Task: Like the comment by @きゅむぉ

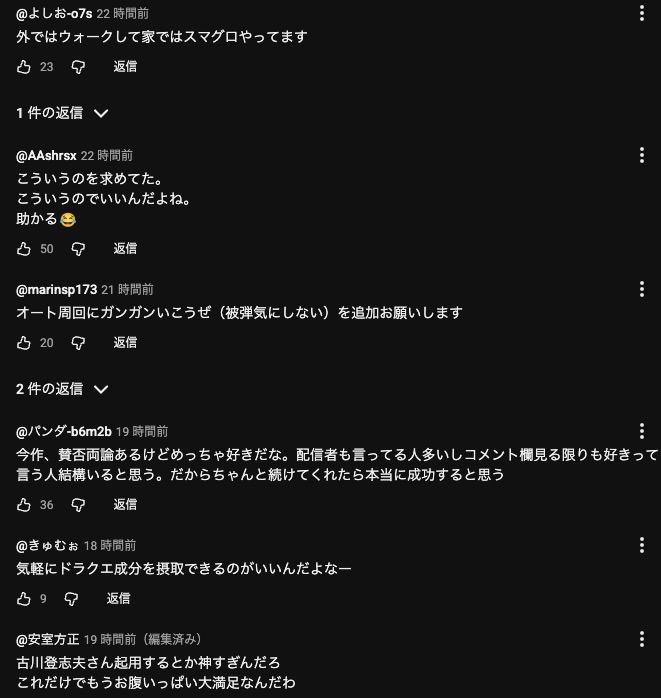Action: pos(24,599)
